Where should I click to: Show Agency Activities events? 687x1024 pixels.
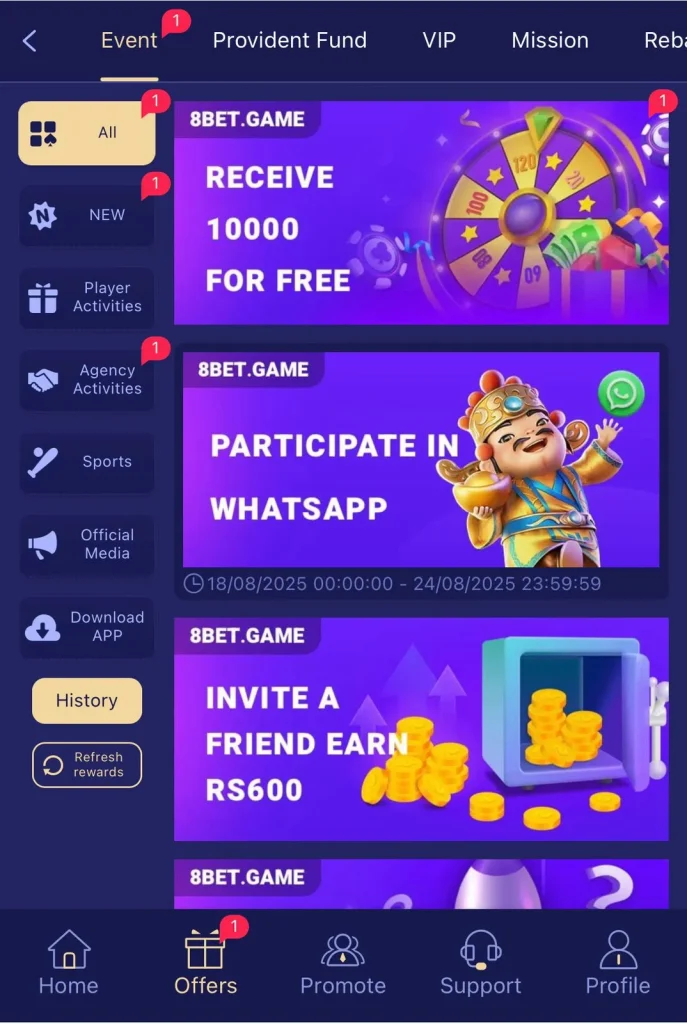coord(87,380)
